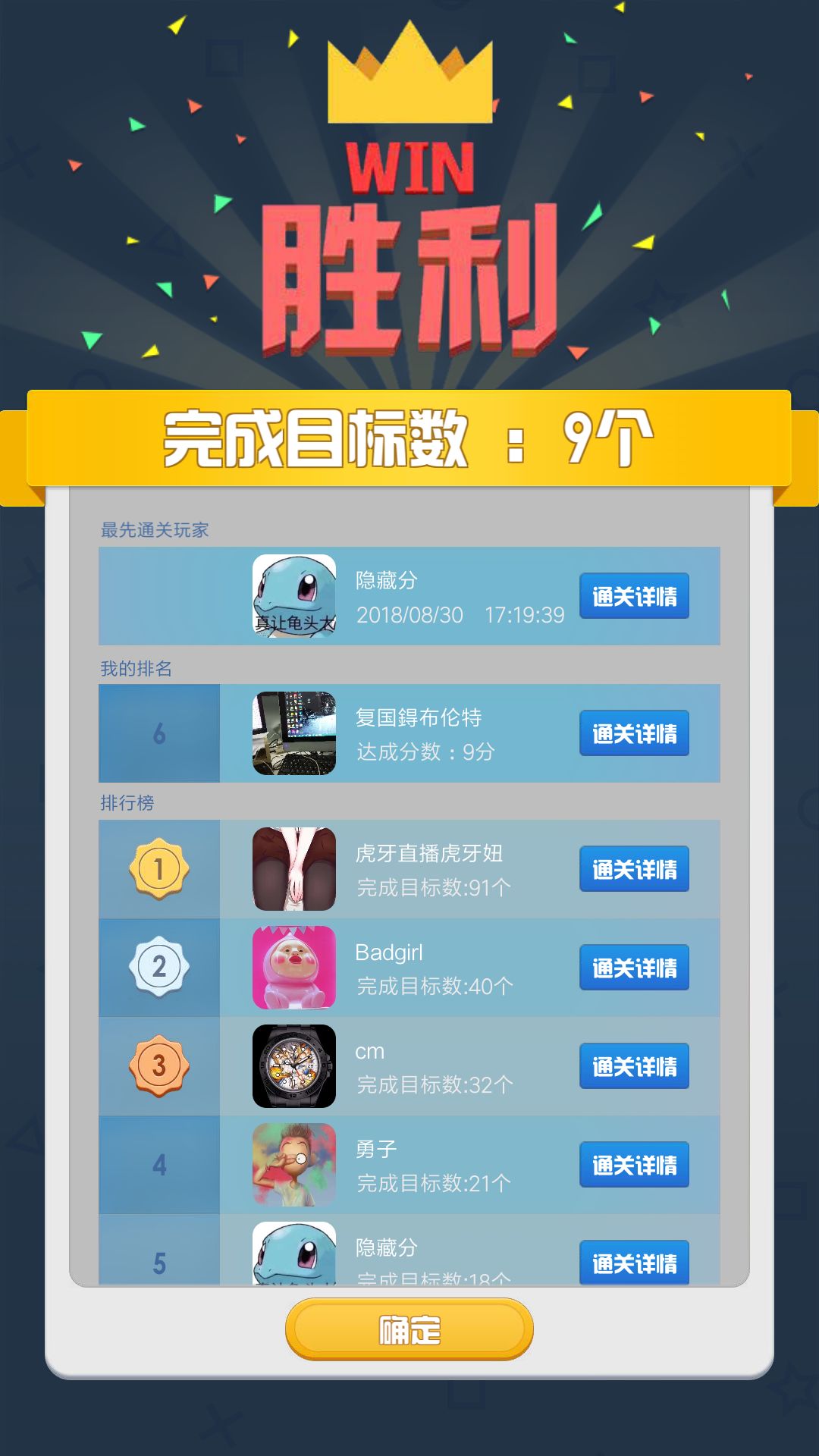819x1456 pixels.
Task: Open 通关详情 for Badgirl
Action: click(x=634, y=968)
